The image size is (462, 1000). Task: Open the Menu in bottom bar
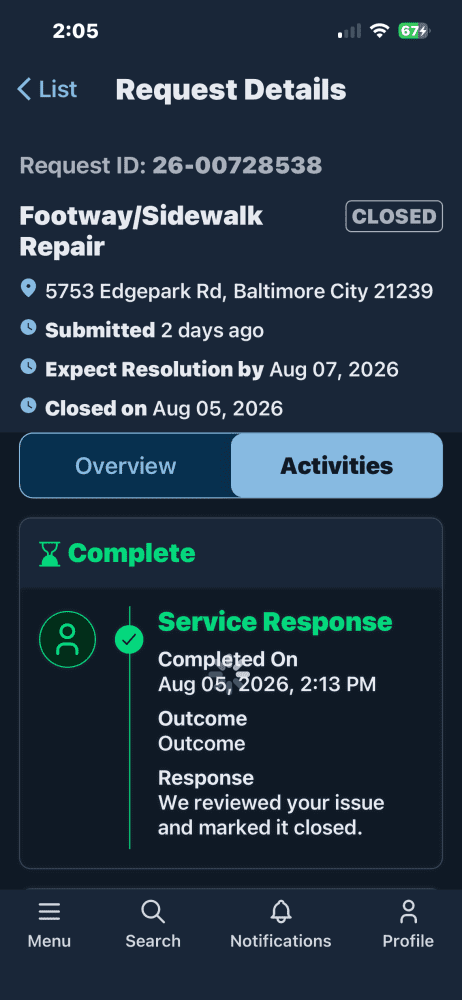point(49,924)
